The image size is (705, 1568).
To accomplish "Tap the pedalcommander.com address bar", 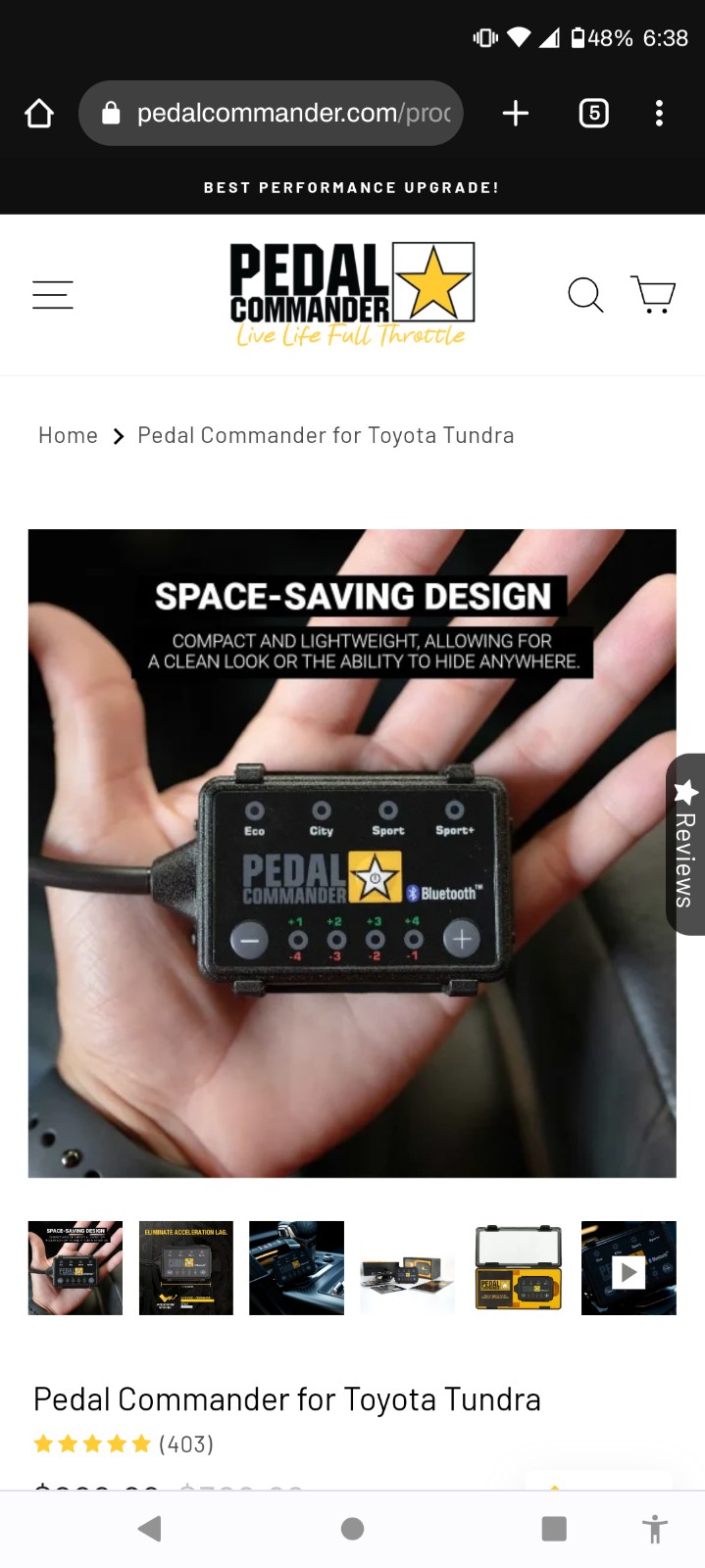I will tap(271, 114).
